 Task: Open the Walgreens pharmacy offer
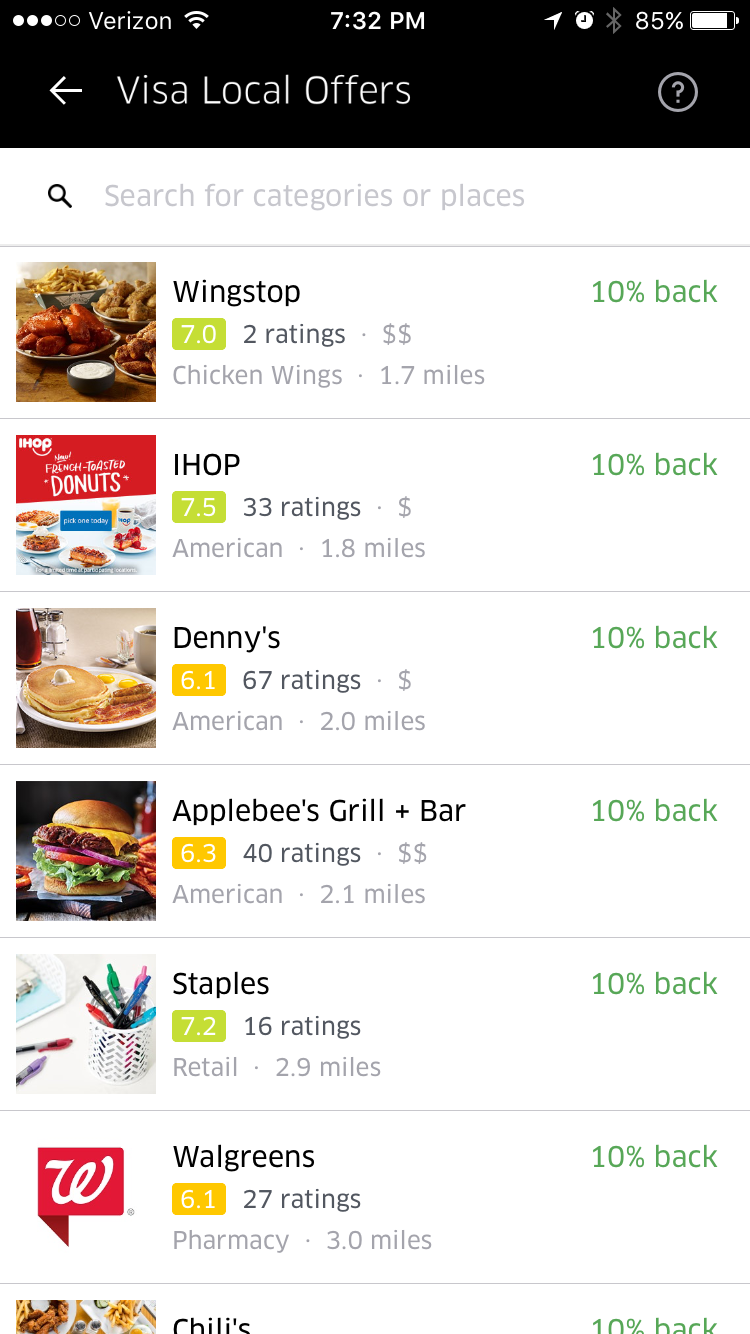375,1197
